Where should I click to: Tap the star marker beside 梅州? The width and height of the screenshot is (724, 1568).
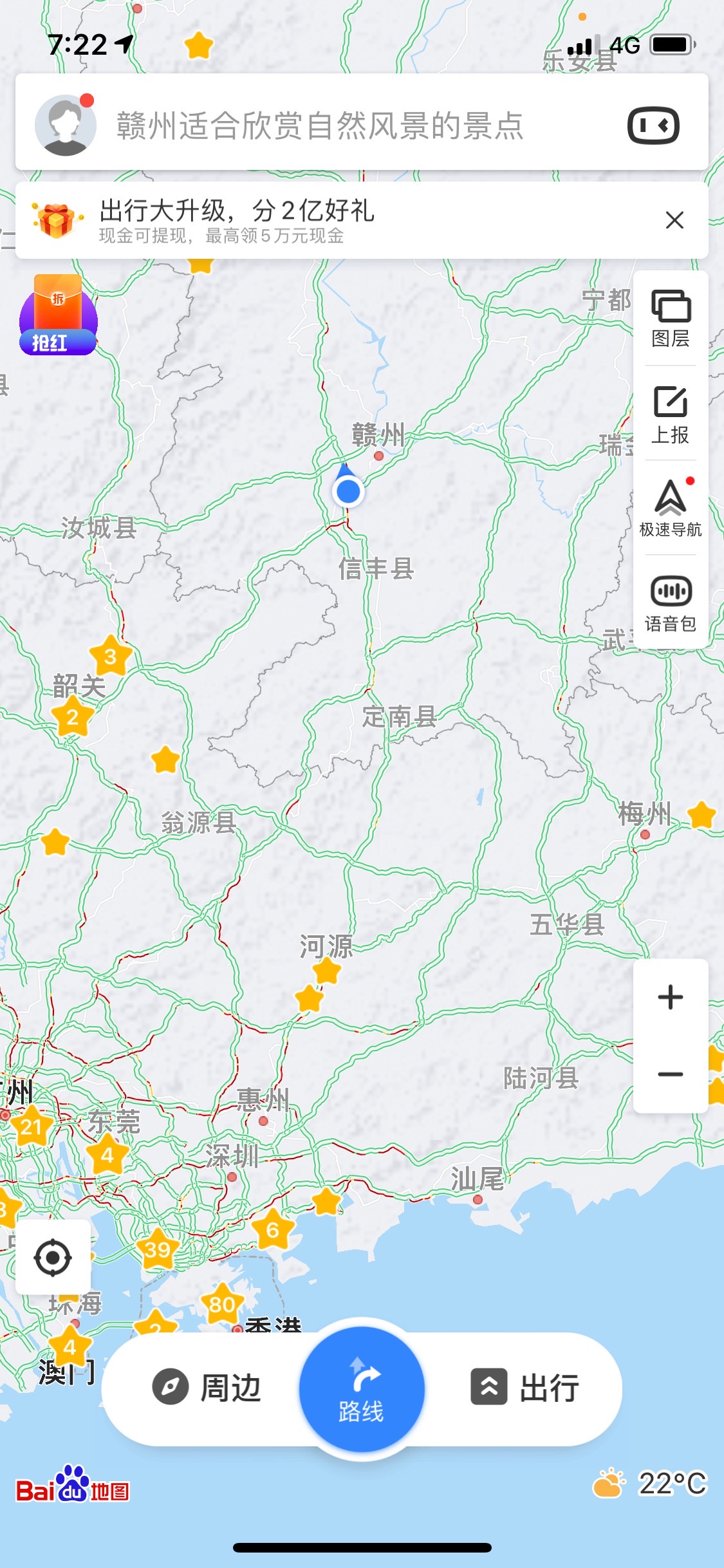pos(701,814)
